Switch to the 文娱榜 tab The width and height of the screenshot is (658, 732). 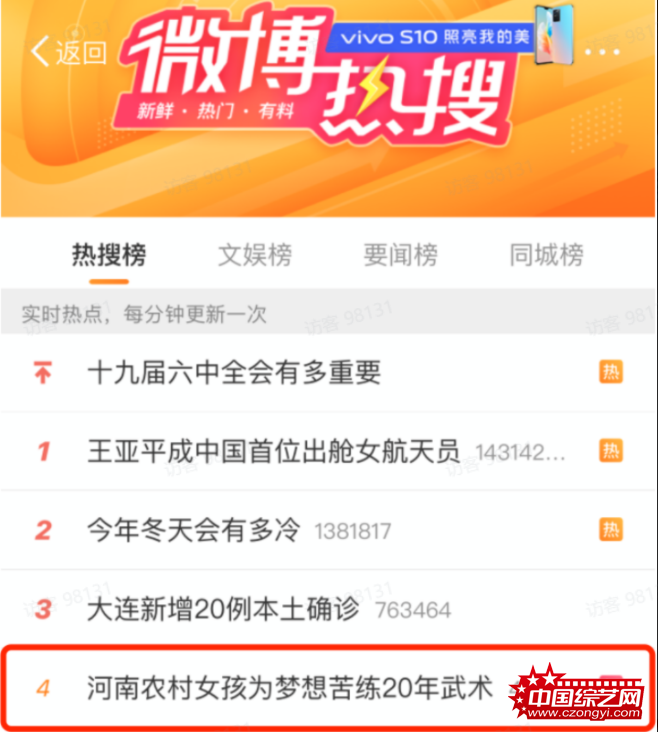(255, 255)
